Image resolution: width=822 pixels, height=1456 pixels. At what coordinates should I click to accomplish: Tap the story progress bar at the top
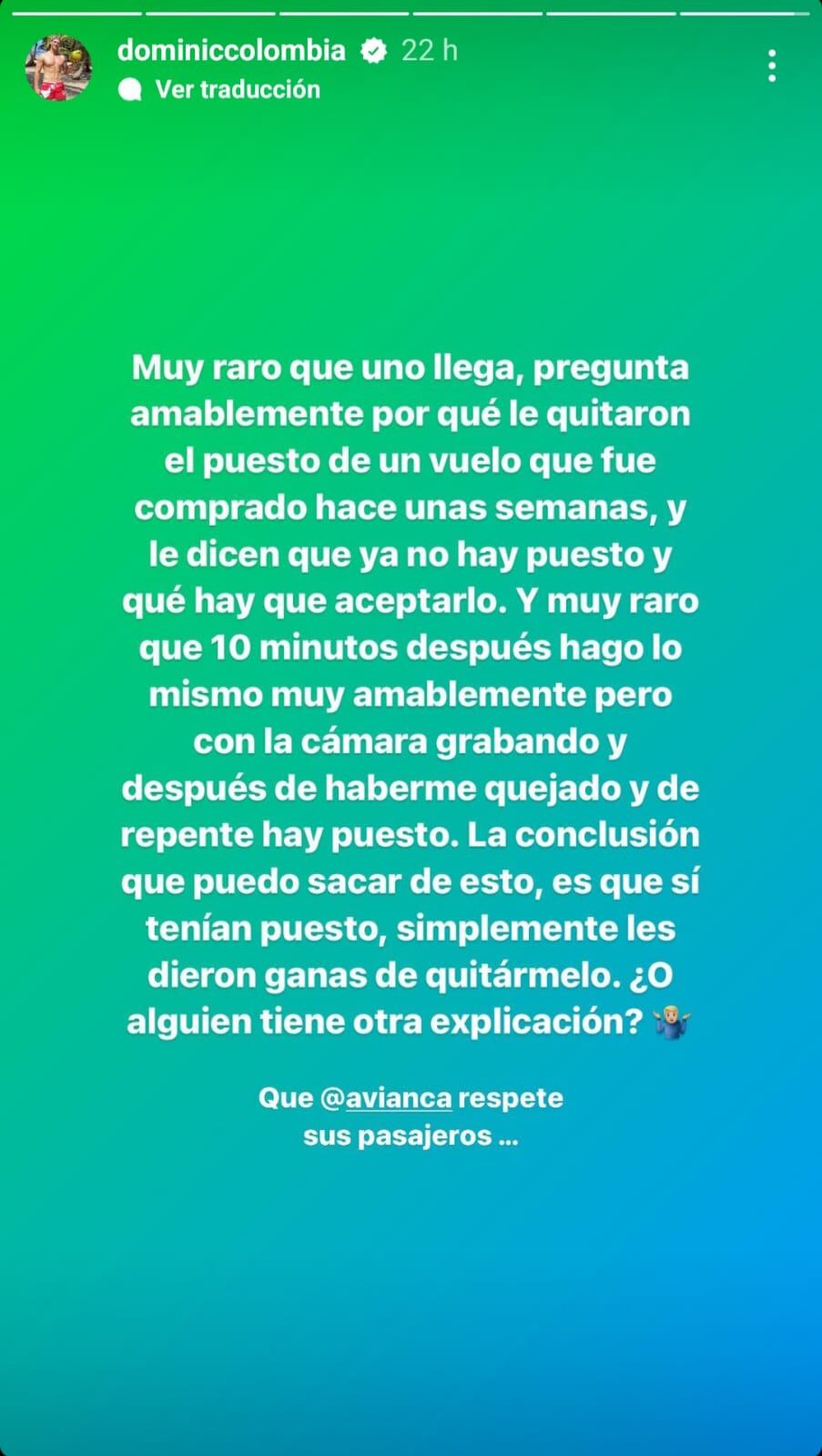410,12
